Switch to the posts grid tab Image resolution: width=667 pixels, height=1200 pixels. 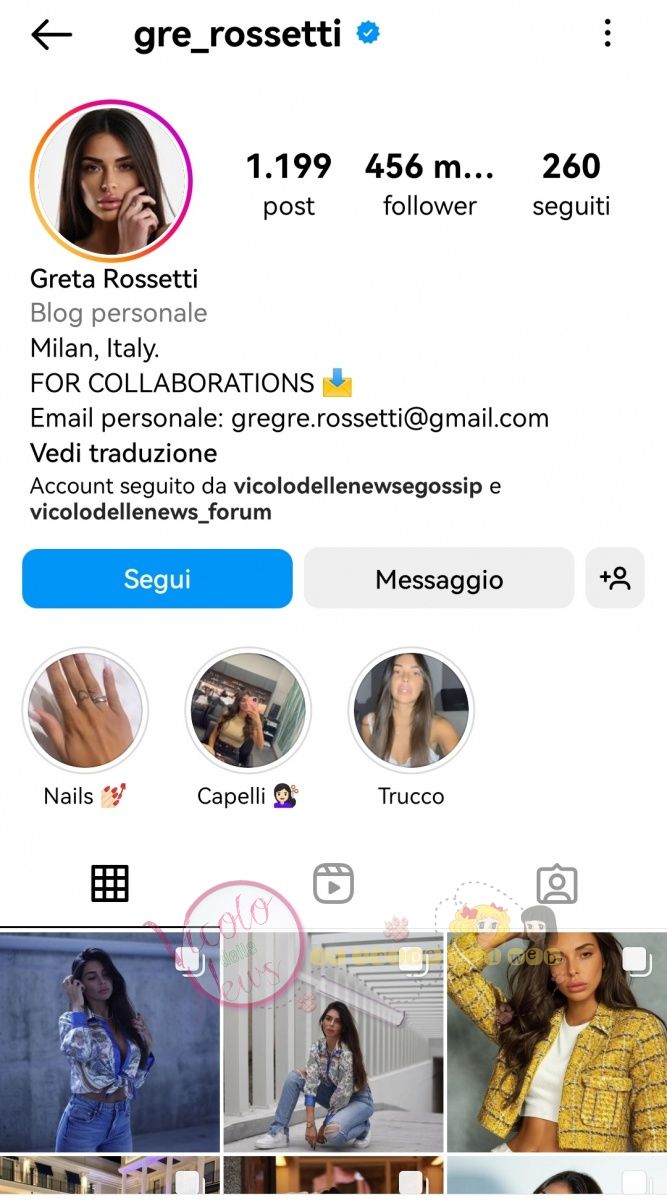pyautogui.click(x=110, y=883)
